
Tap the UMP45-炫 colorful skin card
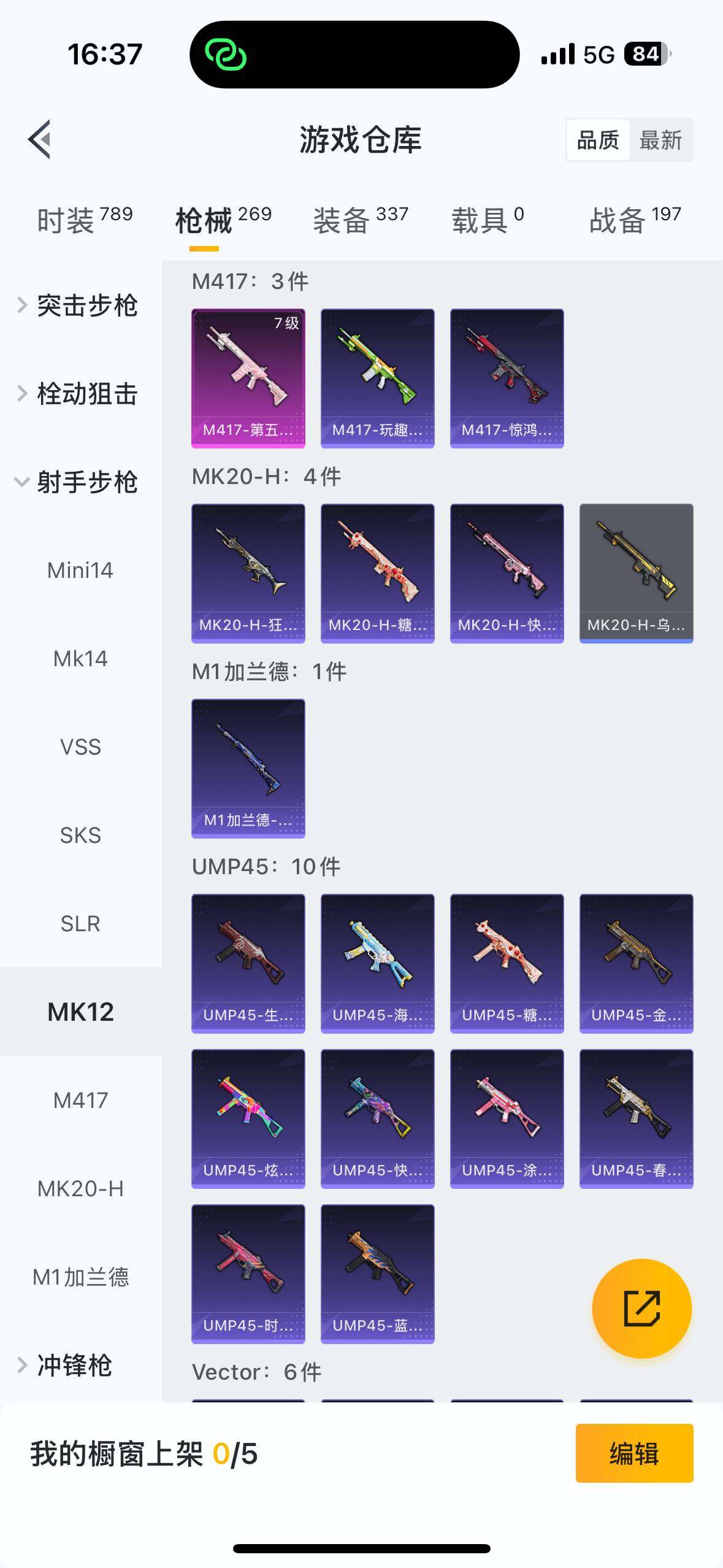pyautogui.click(x=247, y=1118)
